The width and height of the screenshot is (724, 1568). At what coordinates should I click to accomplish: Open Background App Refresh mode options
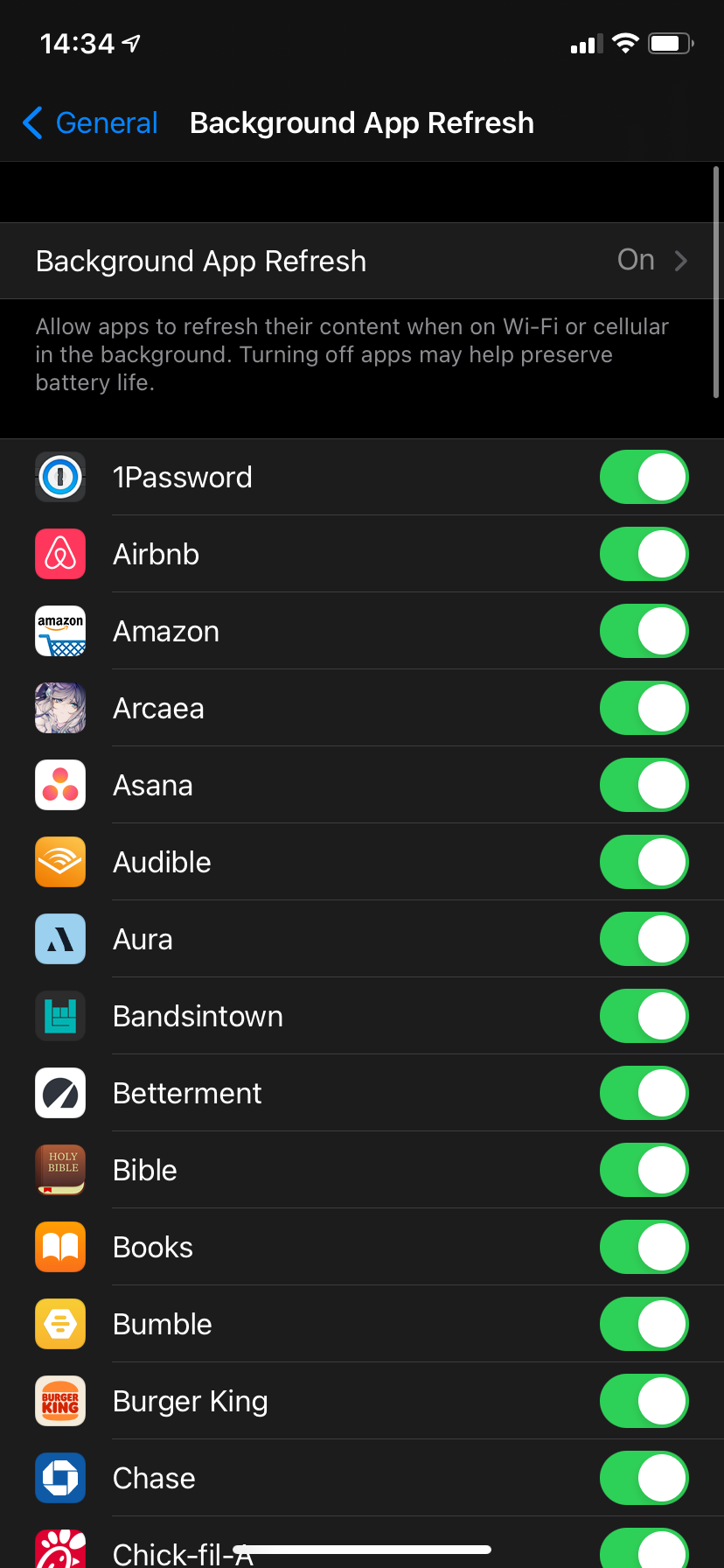[x=362, y=260]
